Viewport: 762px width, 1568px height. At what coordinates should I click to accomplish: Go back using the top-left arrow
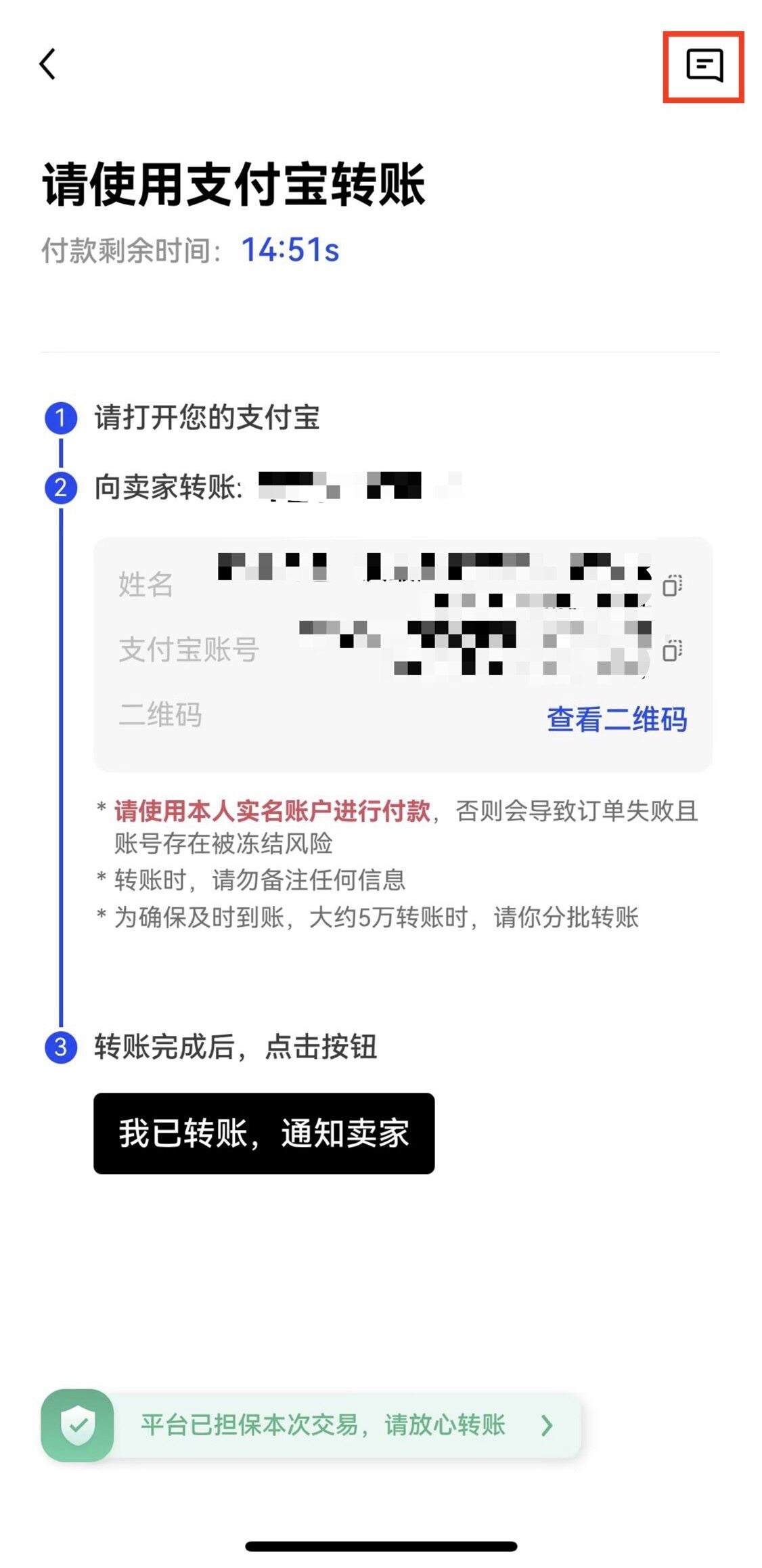point(47,64)
